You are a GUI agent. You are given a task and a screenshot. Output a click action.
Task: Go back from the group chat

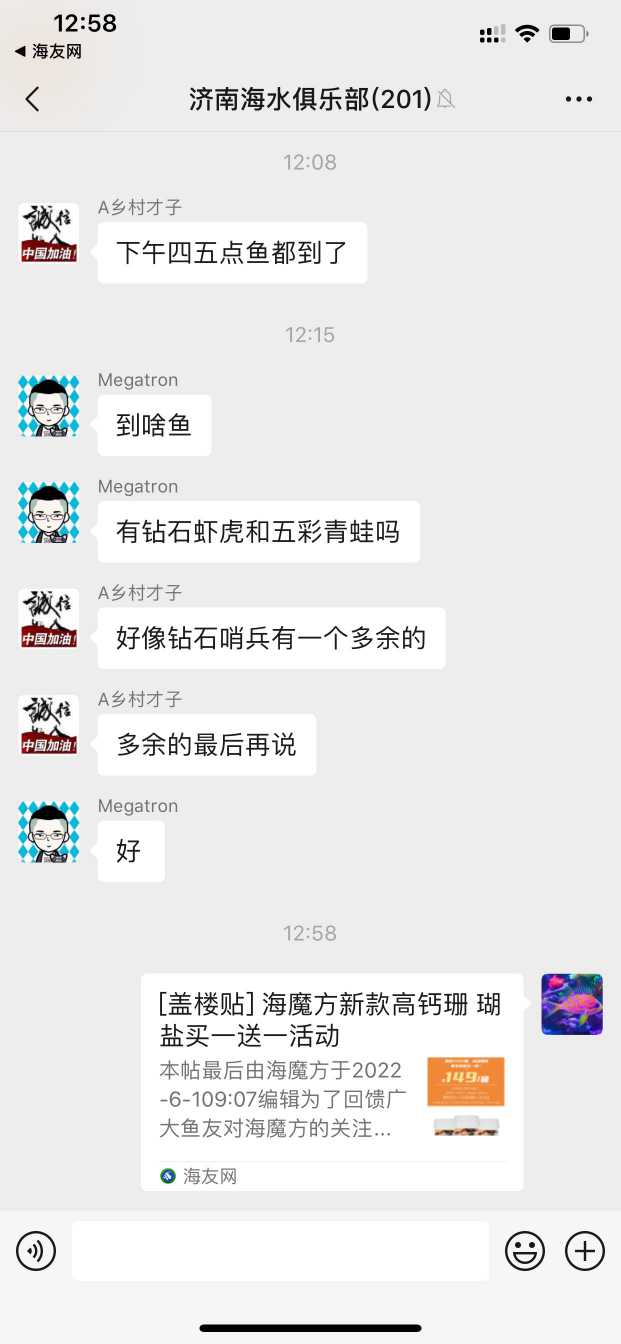[x=33, y=98]
